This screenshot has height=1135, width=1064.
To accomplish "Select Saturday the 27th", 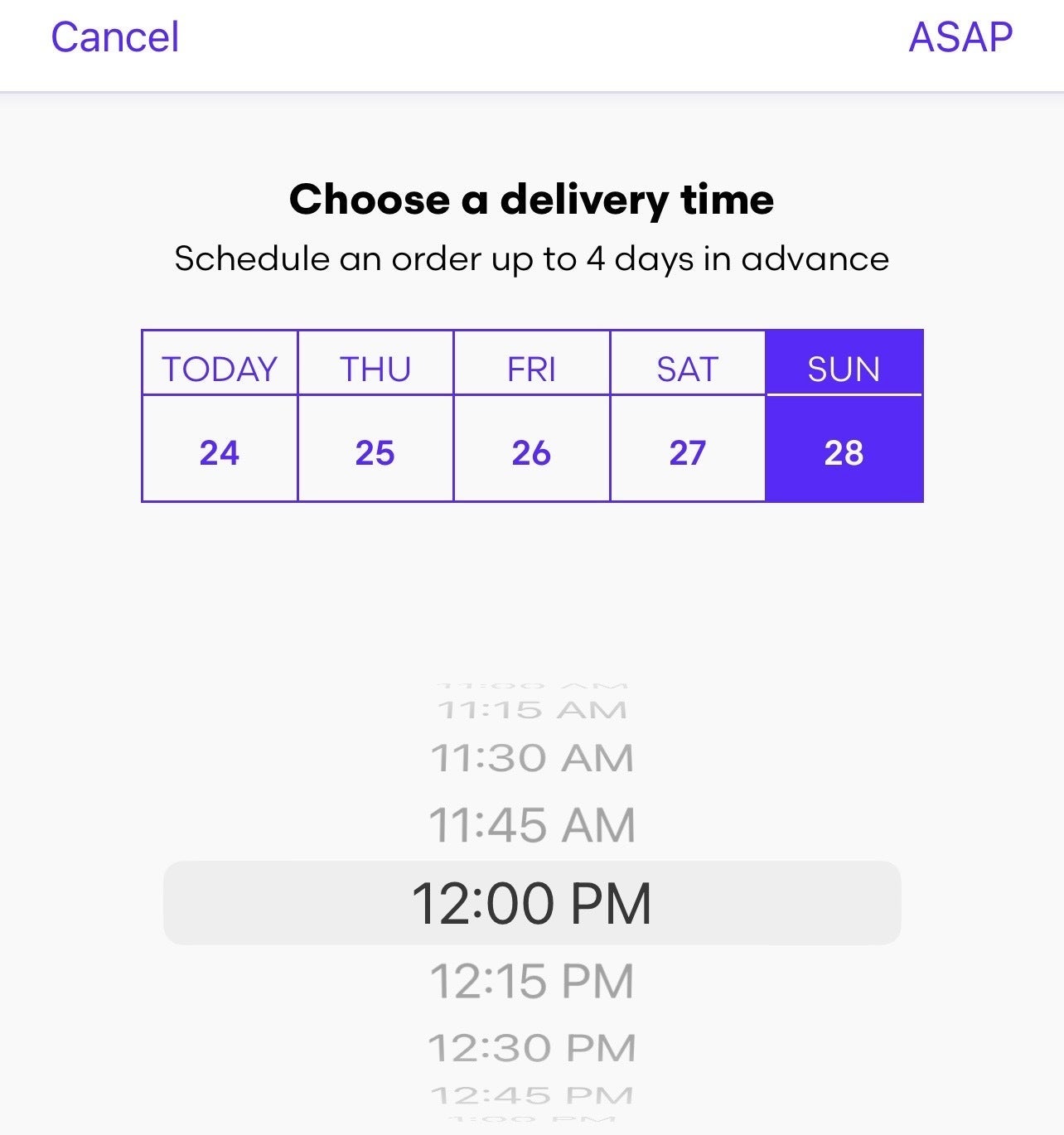I will (x=688, y=367).
